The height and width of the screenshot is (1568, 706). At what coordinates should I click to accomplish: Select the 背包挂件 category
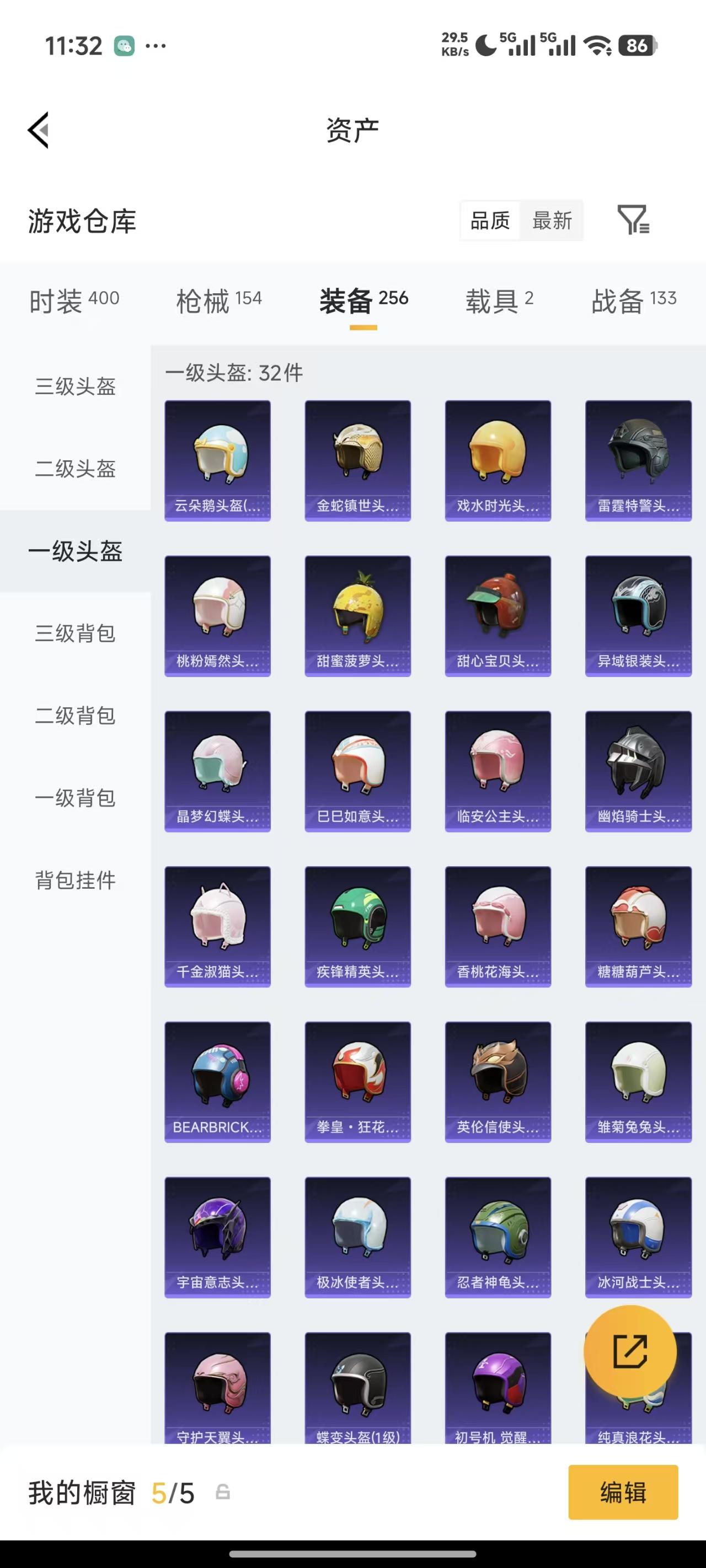coord(75,880)
